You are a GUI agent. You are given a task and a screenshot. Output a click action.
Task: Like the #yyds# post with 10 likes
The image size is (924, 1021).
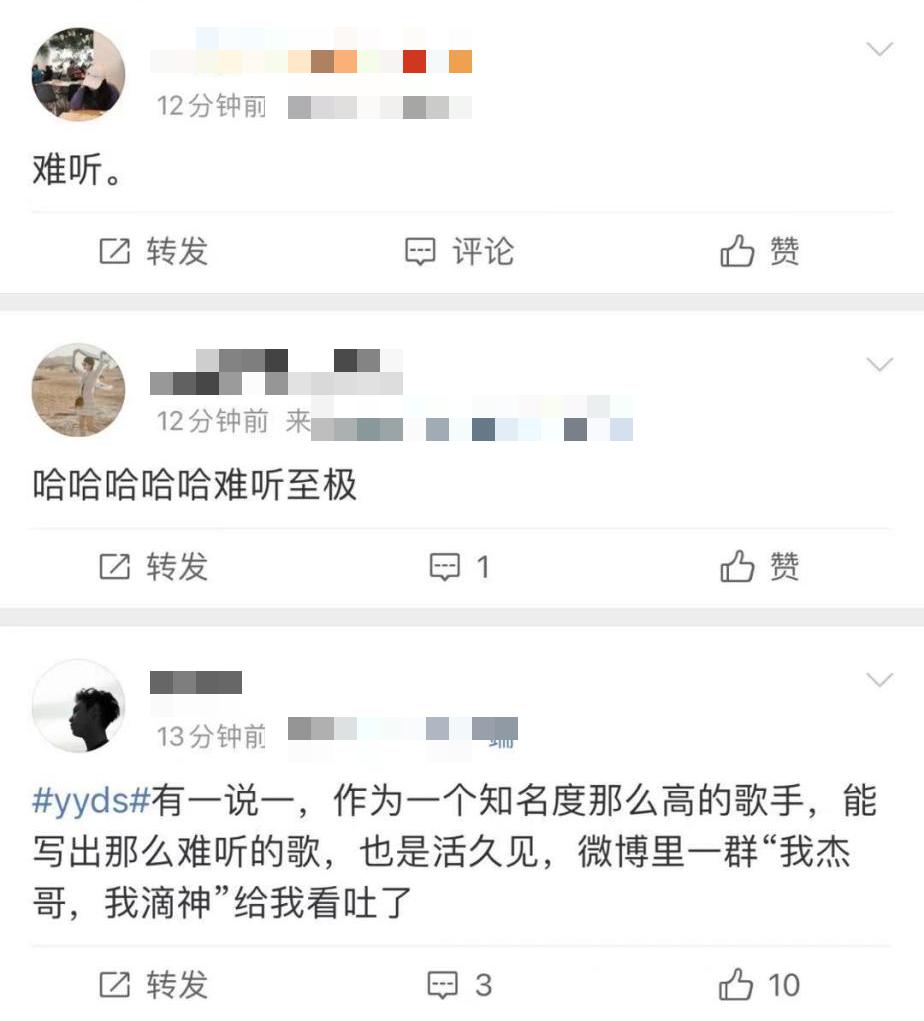click(760, 985)
